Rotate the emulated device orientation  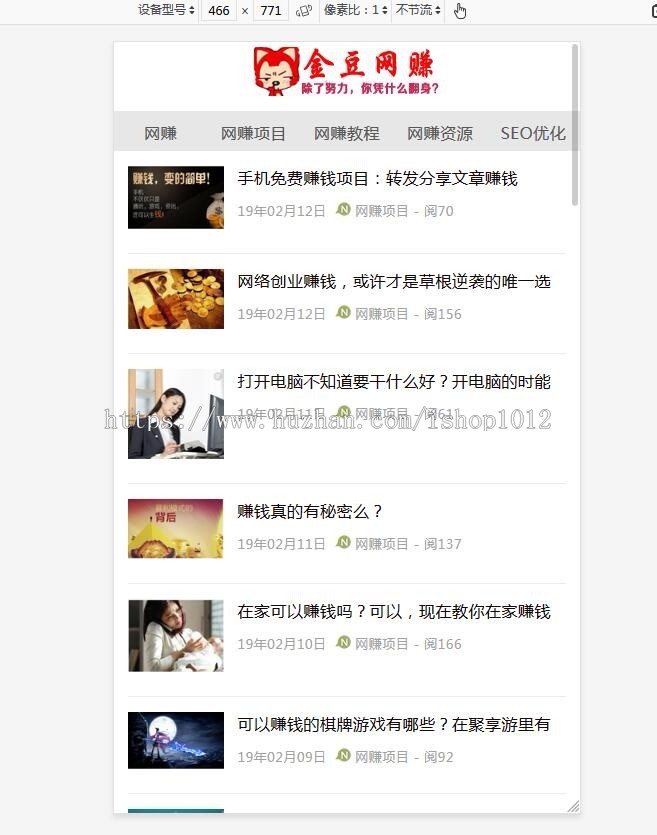pyautogui.click(x=304, y=11)
